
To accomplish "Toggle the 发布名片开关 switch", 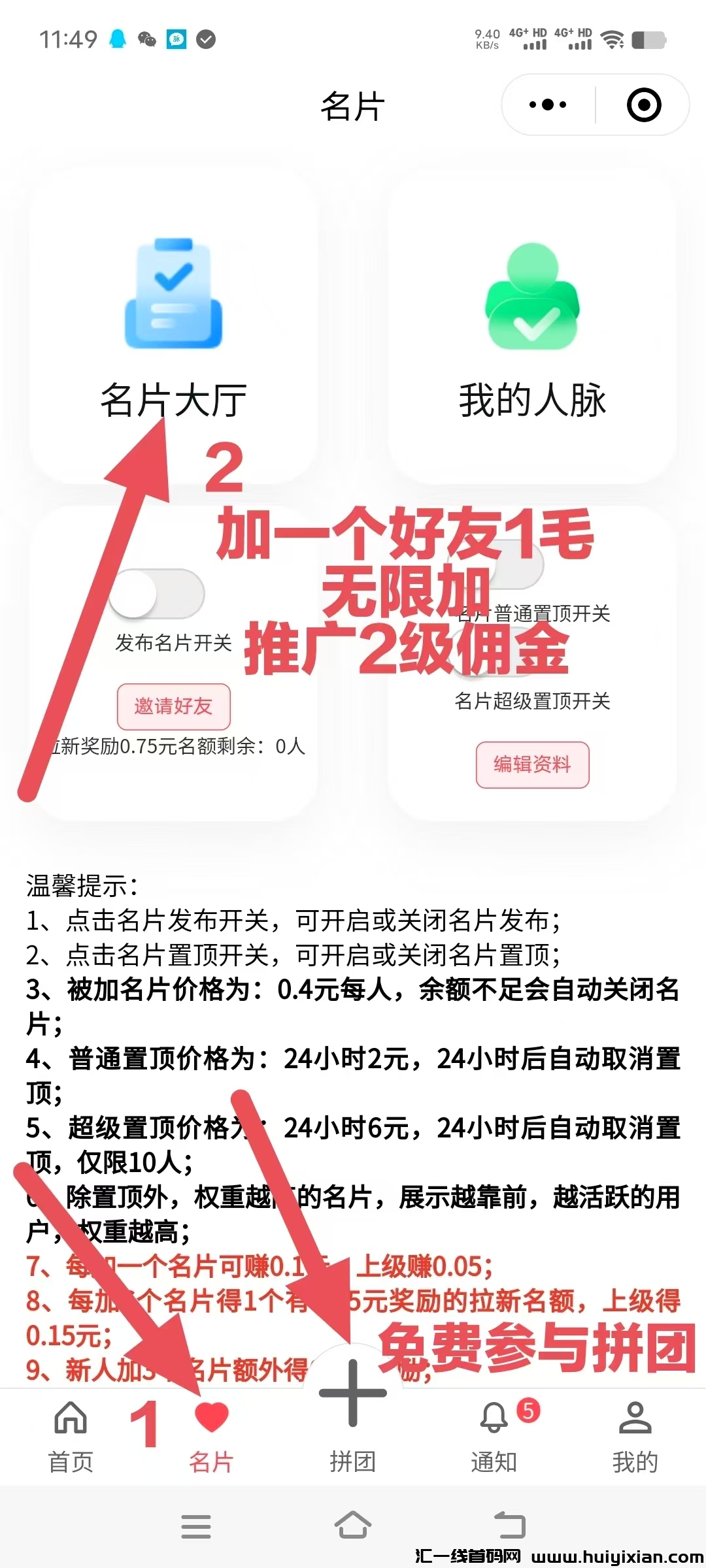I will 157,593.
